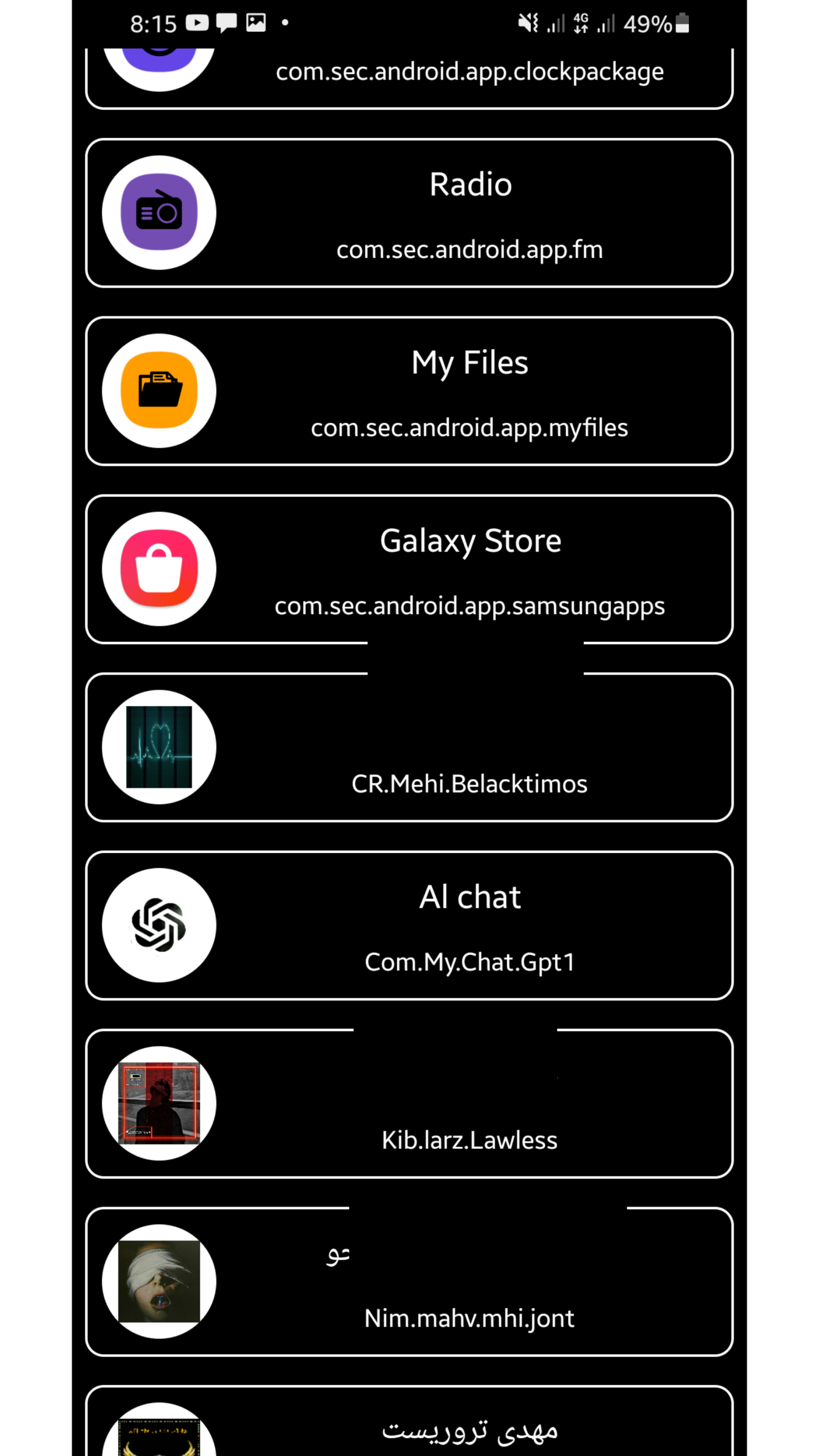Open the AI chat app entry
The height and width of the screenshot is (1456, 819).
click(409, 925)
